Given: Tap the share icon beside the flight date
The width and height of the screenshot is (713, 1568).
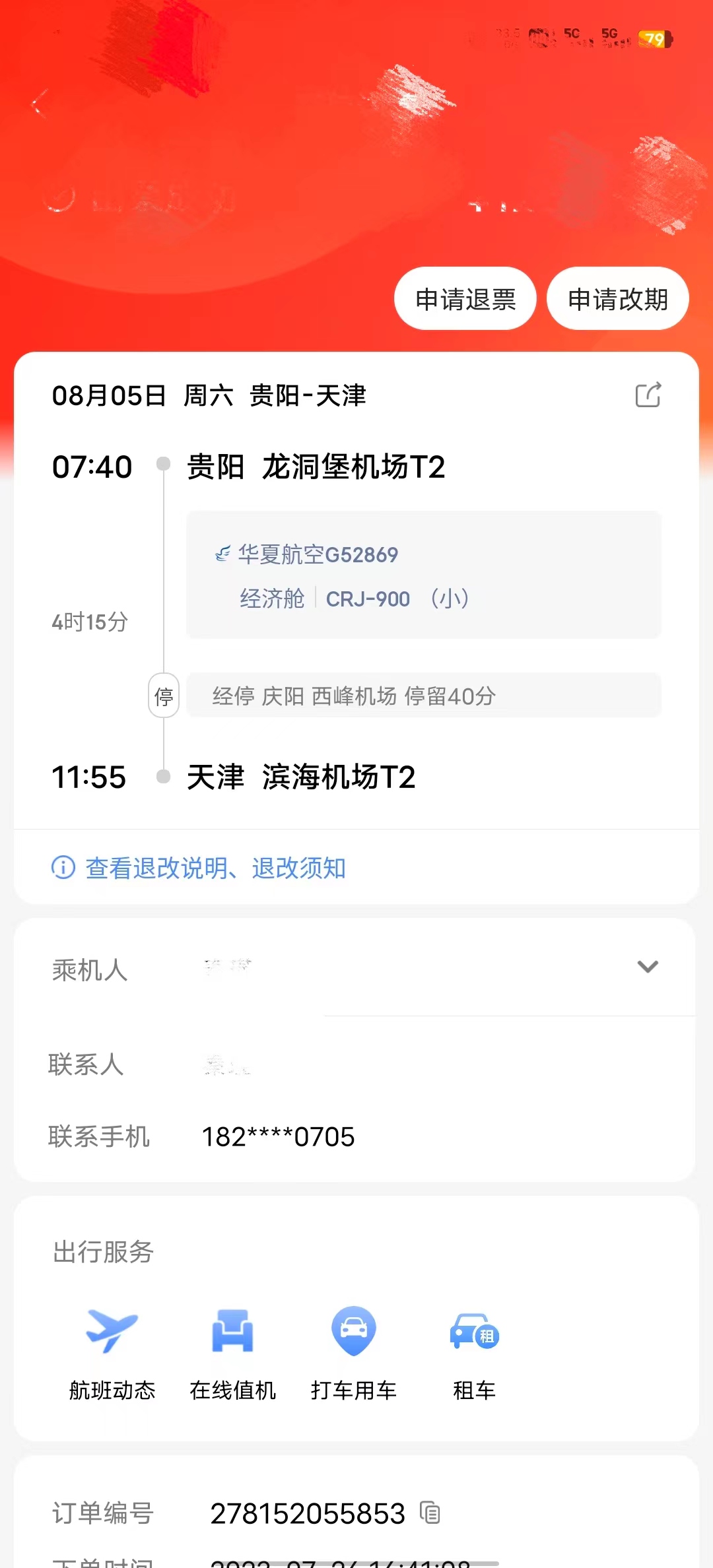Looking at the screenshot, I should [648, 394].
